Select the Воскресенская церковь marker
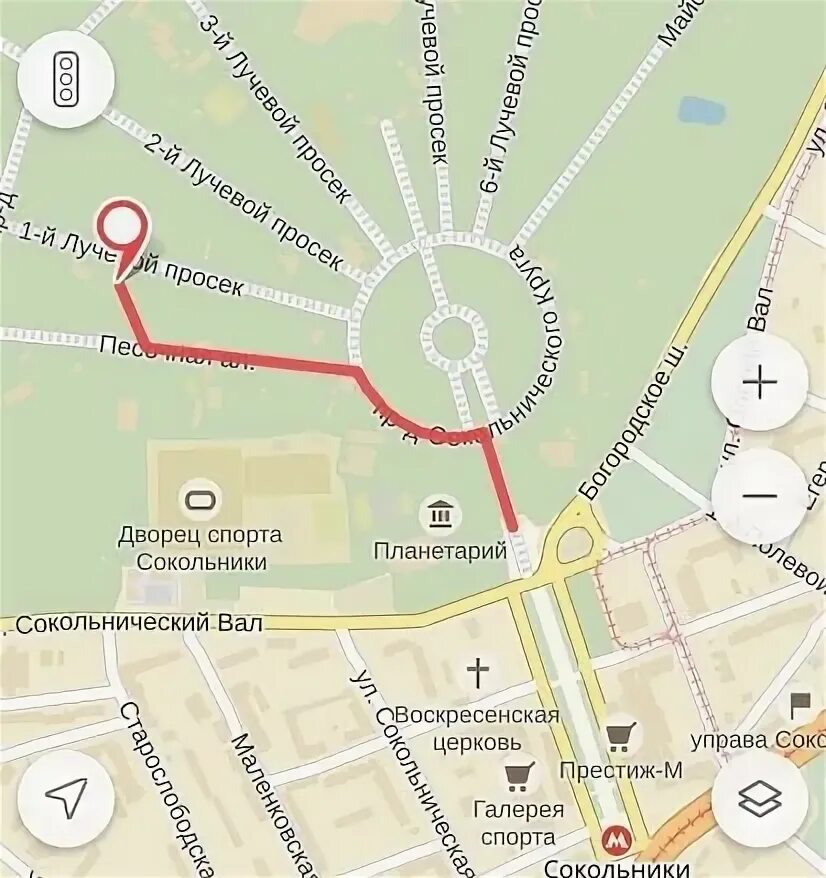The image size is (826, 878). point(479,673)
